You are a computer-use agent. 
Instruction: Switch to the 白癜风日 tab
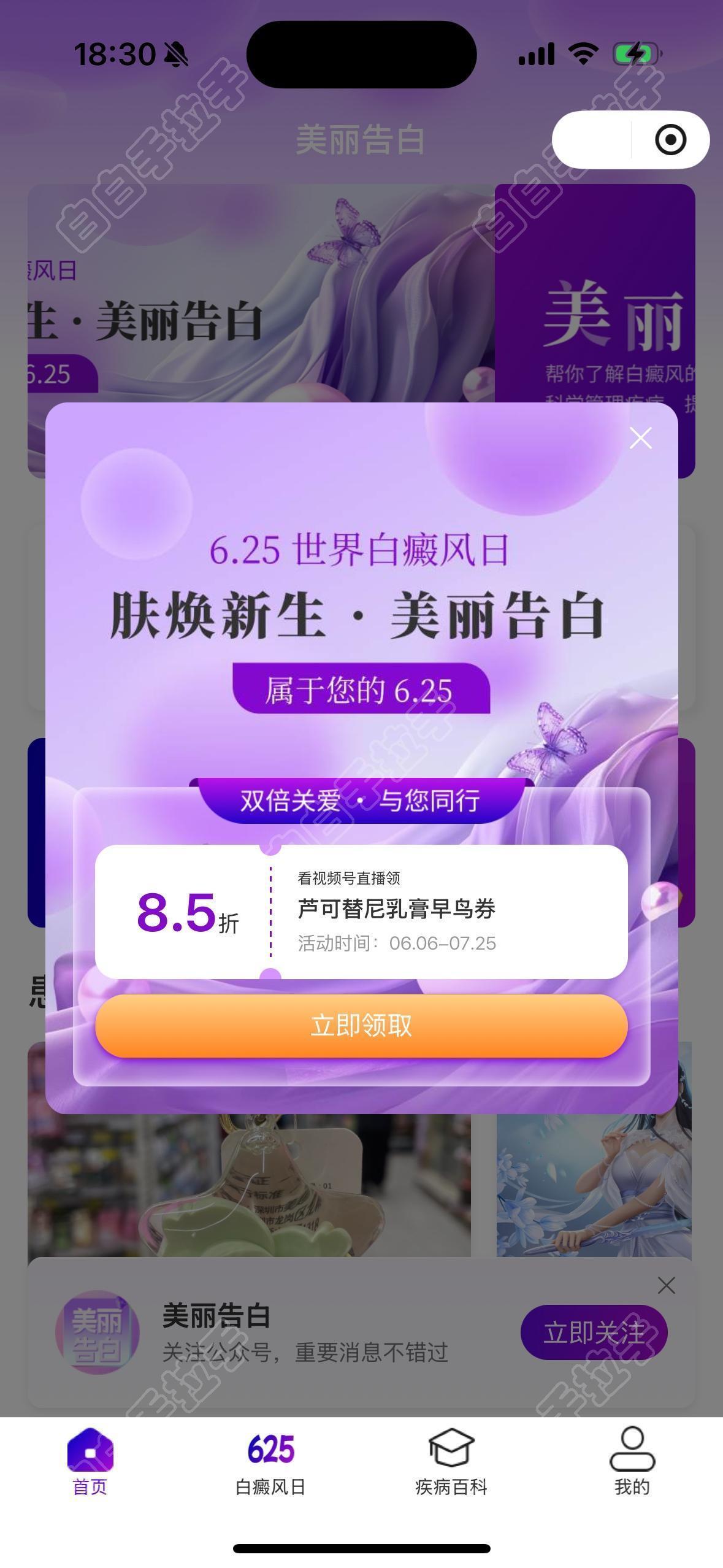click(x=270, y=1461)
